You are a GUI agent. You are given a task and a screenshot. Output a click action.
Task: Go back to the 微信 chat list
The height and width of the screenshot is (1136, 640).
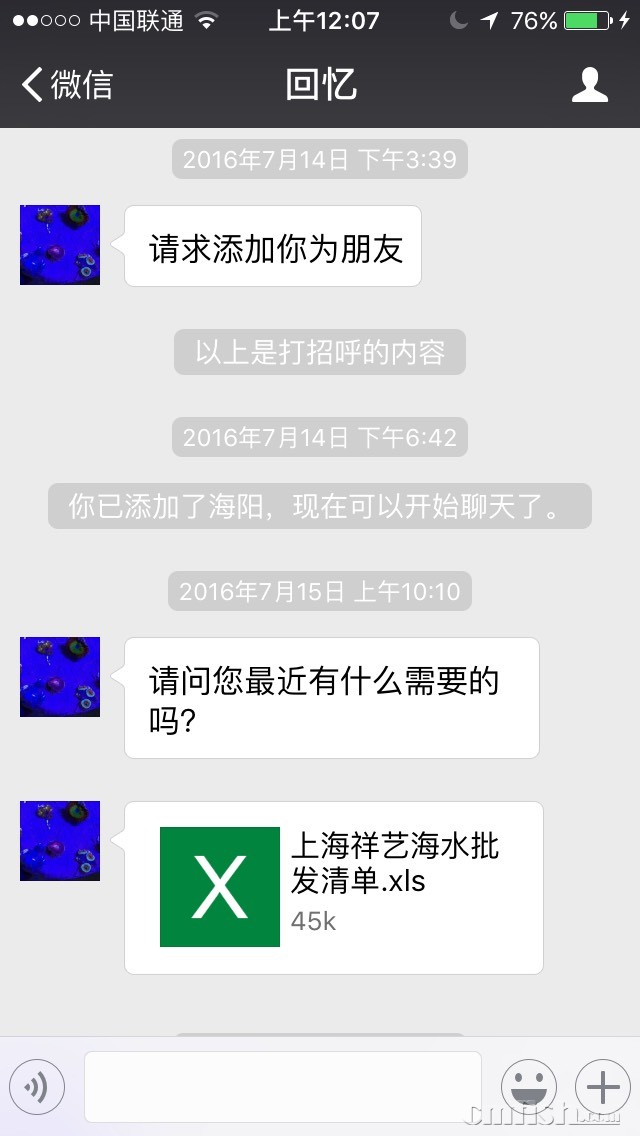click(66, 85)
